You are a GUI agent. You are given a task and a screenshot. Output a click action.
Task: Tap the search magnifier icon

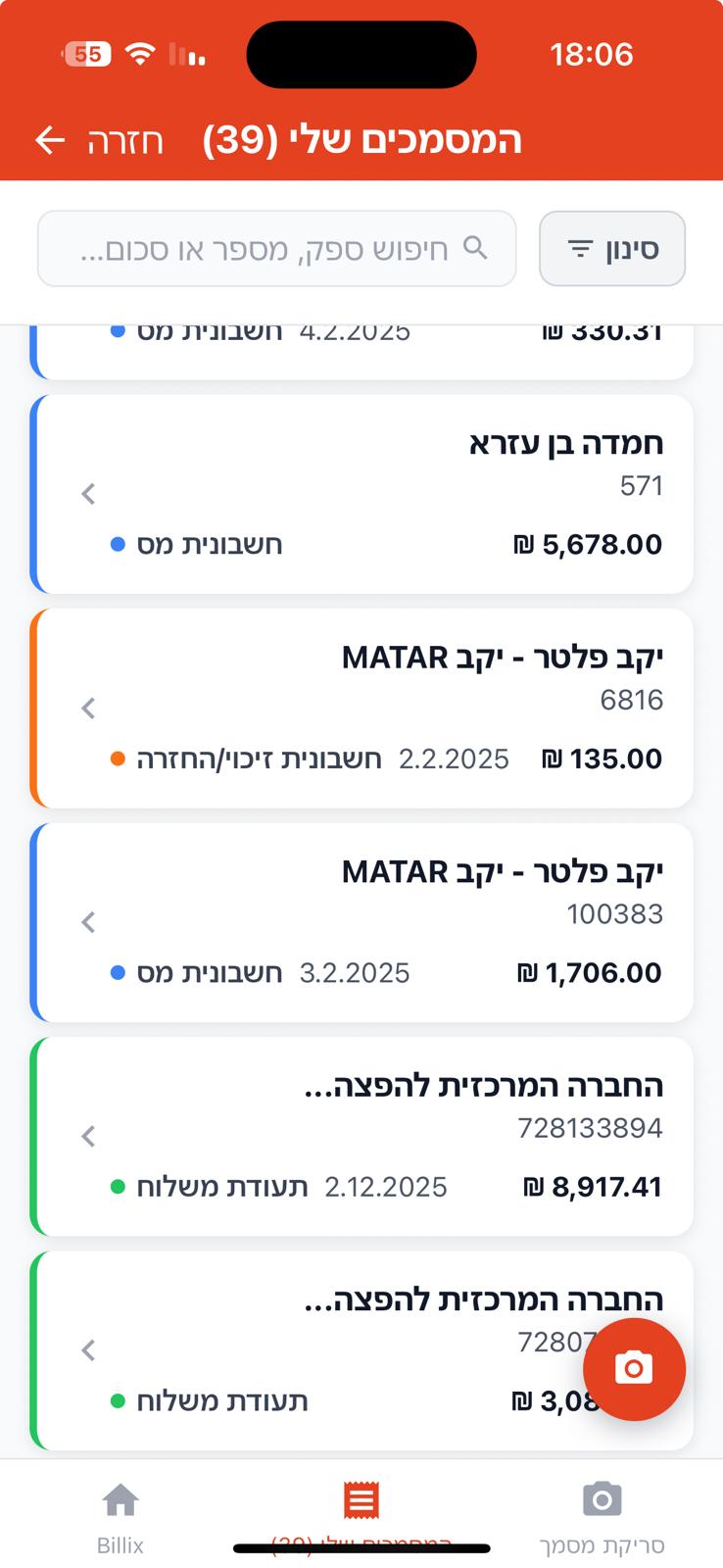click(477, 249)
